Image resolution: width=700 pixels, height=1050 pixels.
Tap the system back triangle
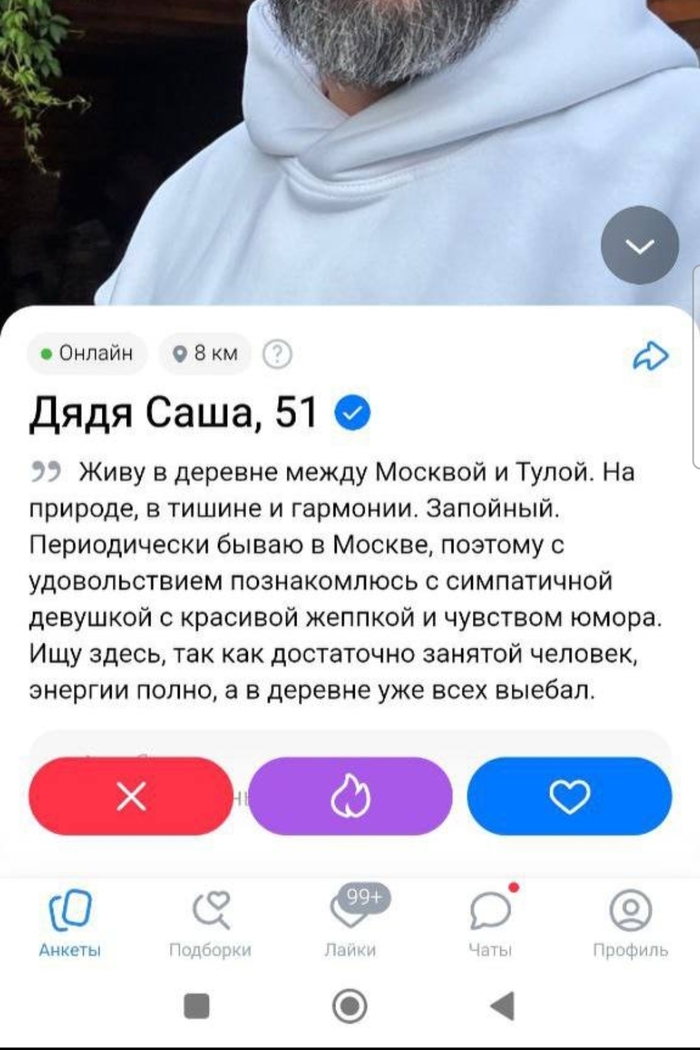(503, 1005)
